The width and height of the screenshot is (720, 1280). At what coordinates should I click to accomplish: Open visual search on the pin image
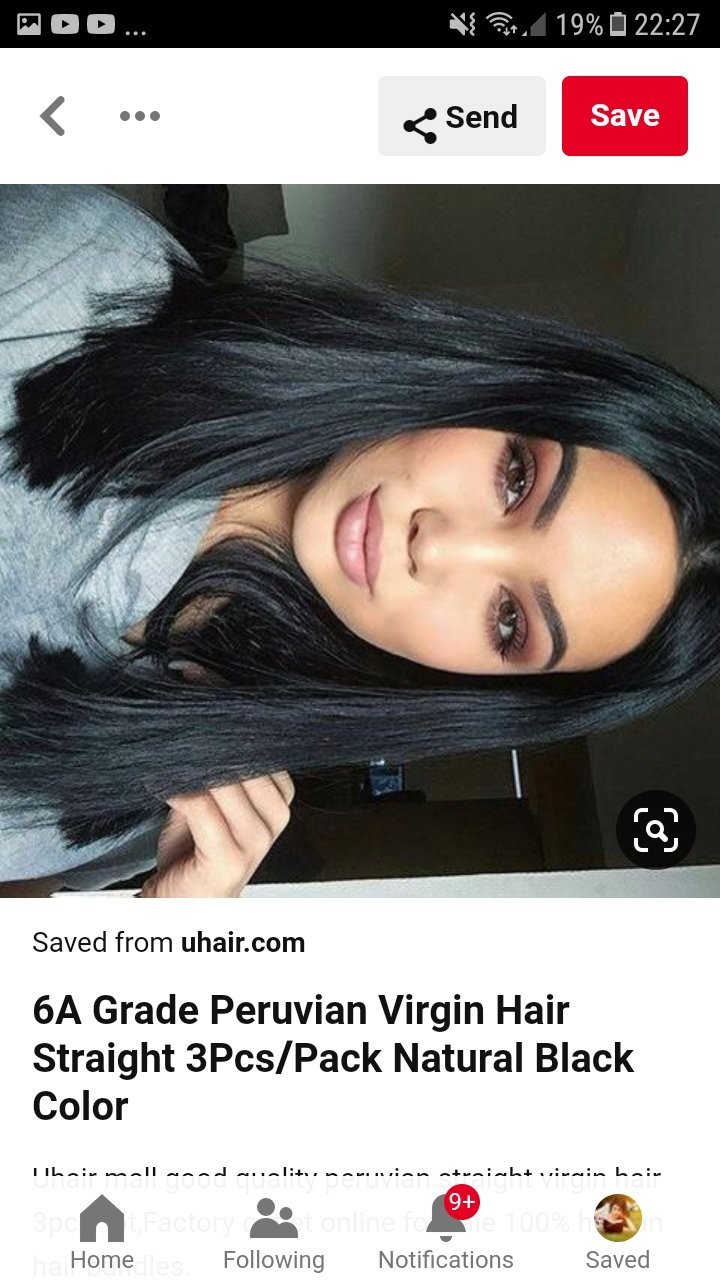coord(655,829)
